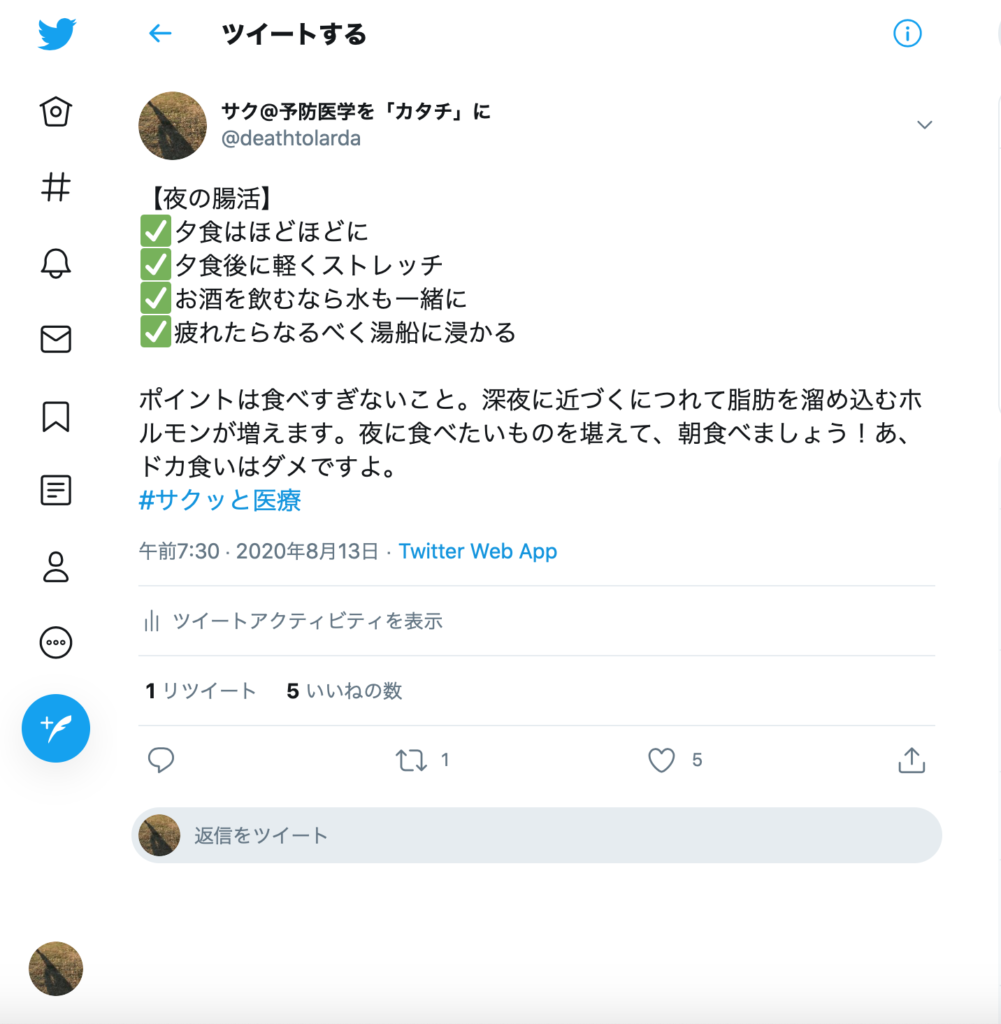Open the tweet info icon
This screenshot has height=1024, width=1001.
click(906, 34)
